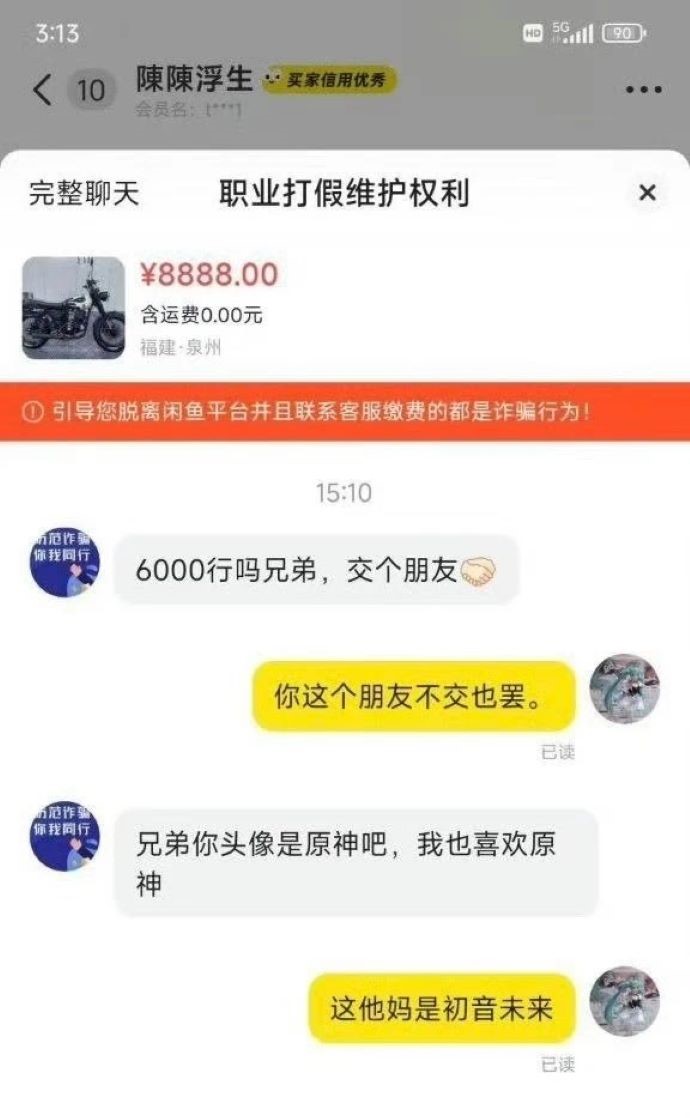Open seller avatar next to 你这个朋友不交也罢
This screenshot has height=1118, width=690.
(624, 689)
